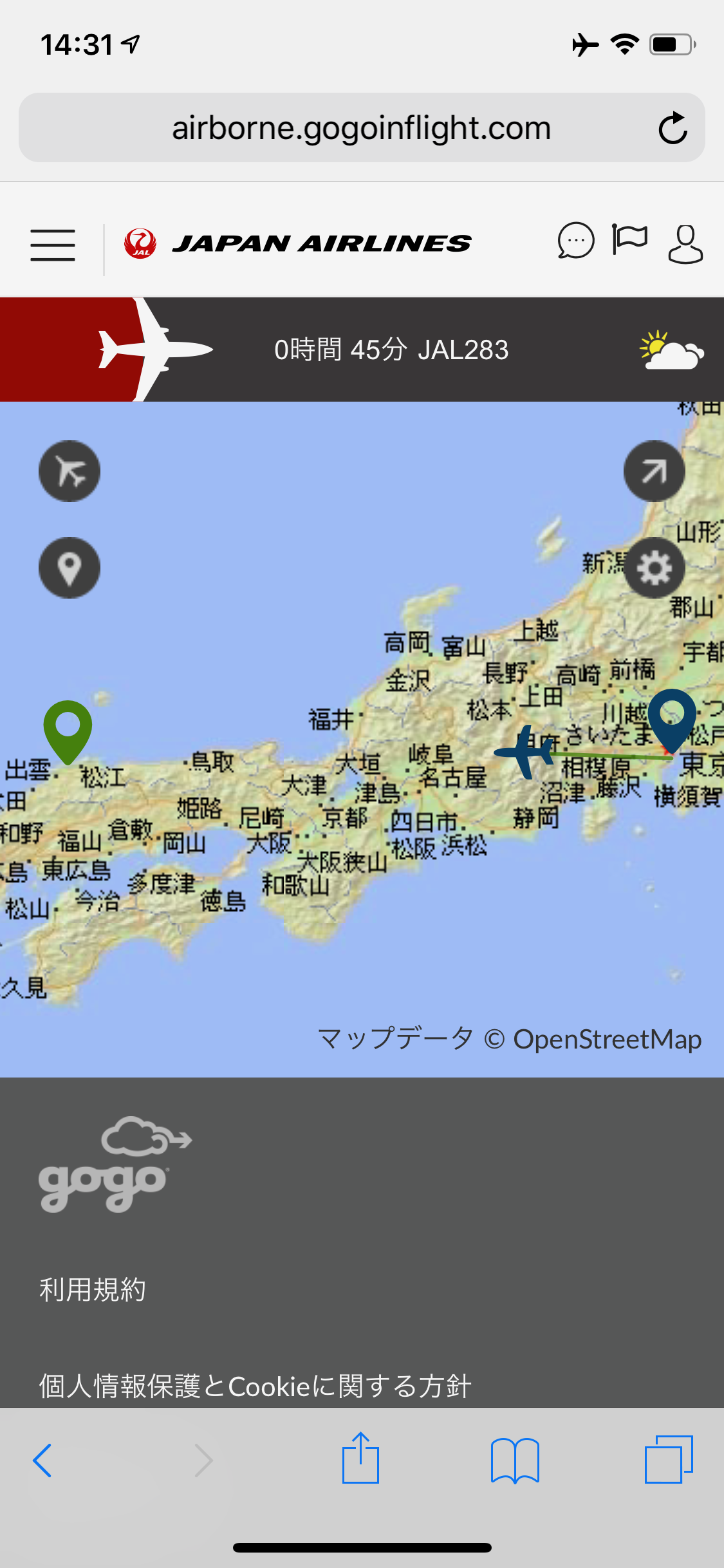The height and width of the screenshot is (1568, 724).
Task: Open the Safari share sheet
Action: 360,1458
